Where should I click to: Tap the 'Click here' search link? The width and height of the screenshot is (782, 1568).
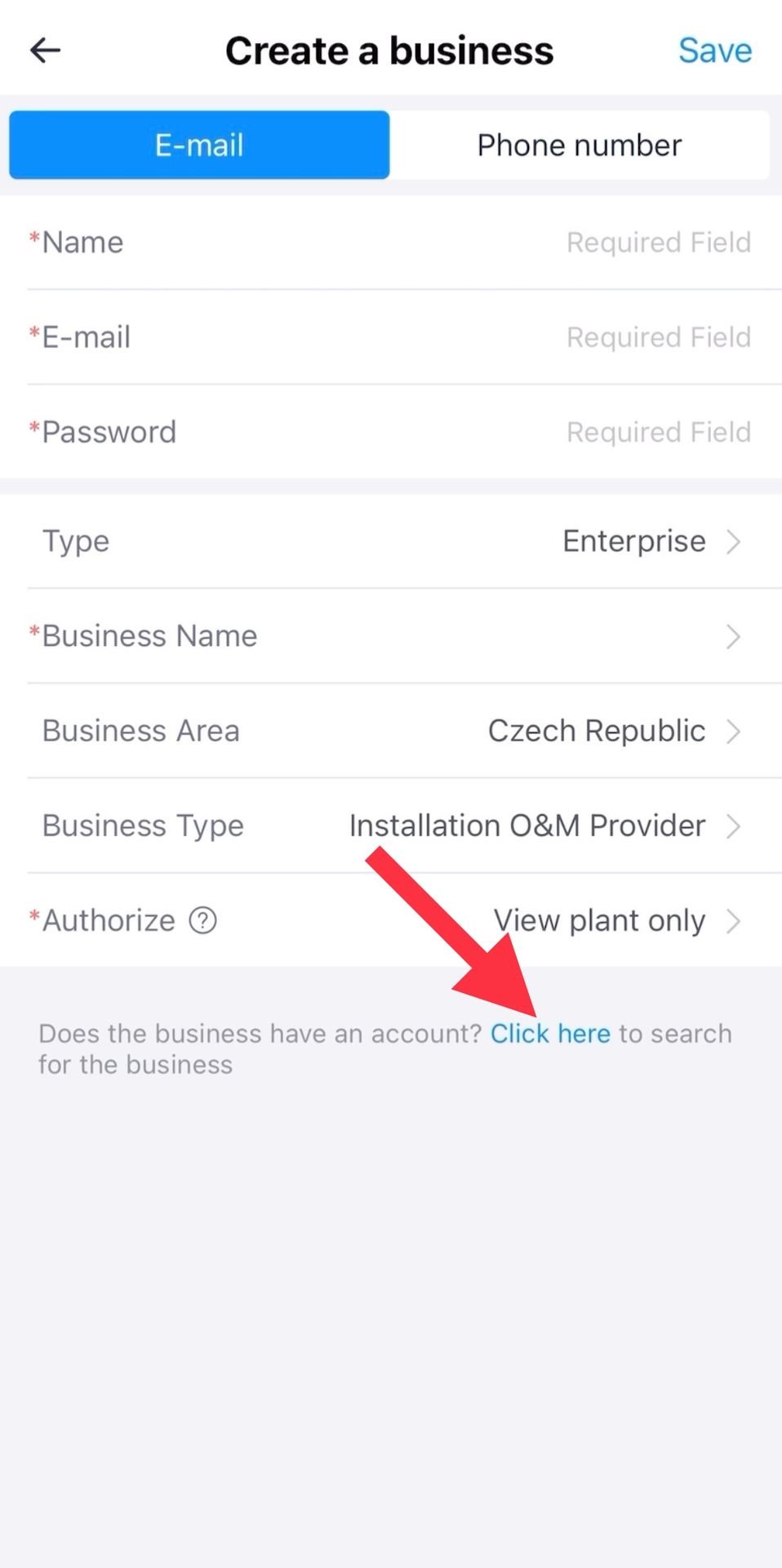pyautogui.click(x=549, y=1034)
